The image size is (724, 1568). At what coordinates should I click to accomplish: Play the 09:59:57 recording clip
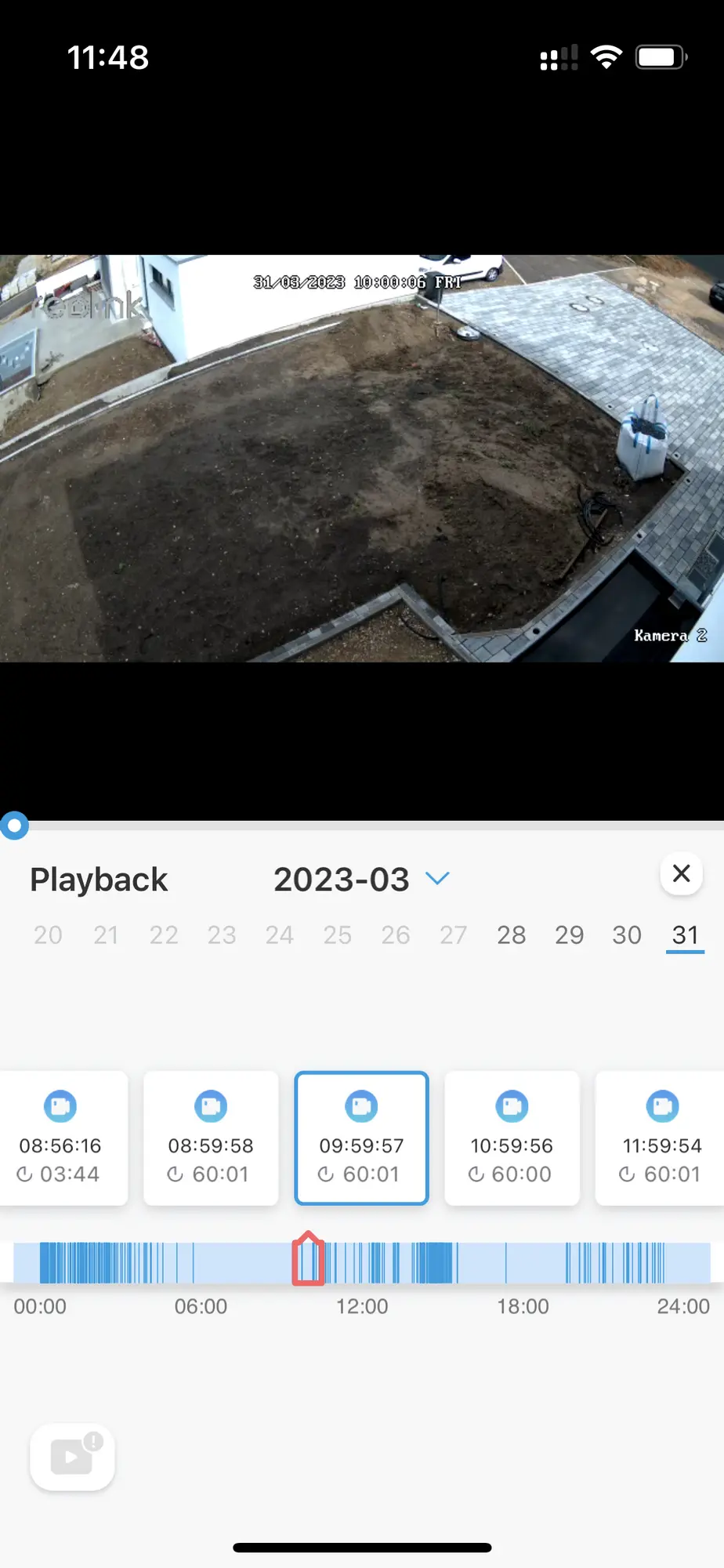361,1138
